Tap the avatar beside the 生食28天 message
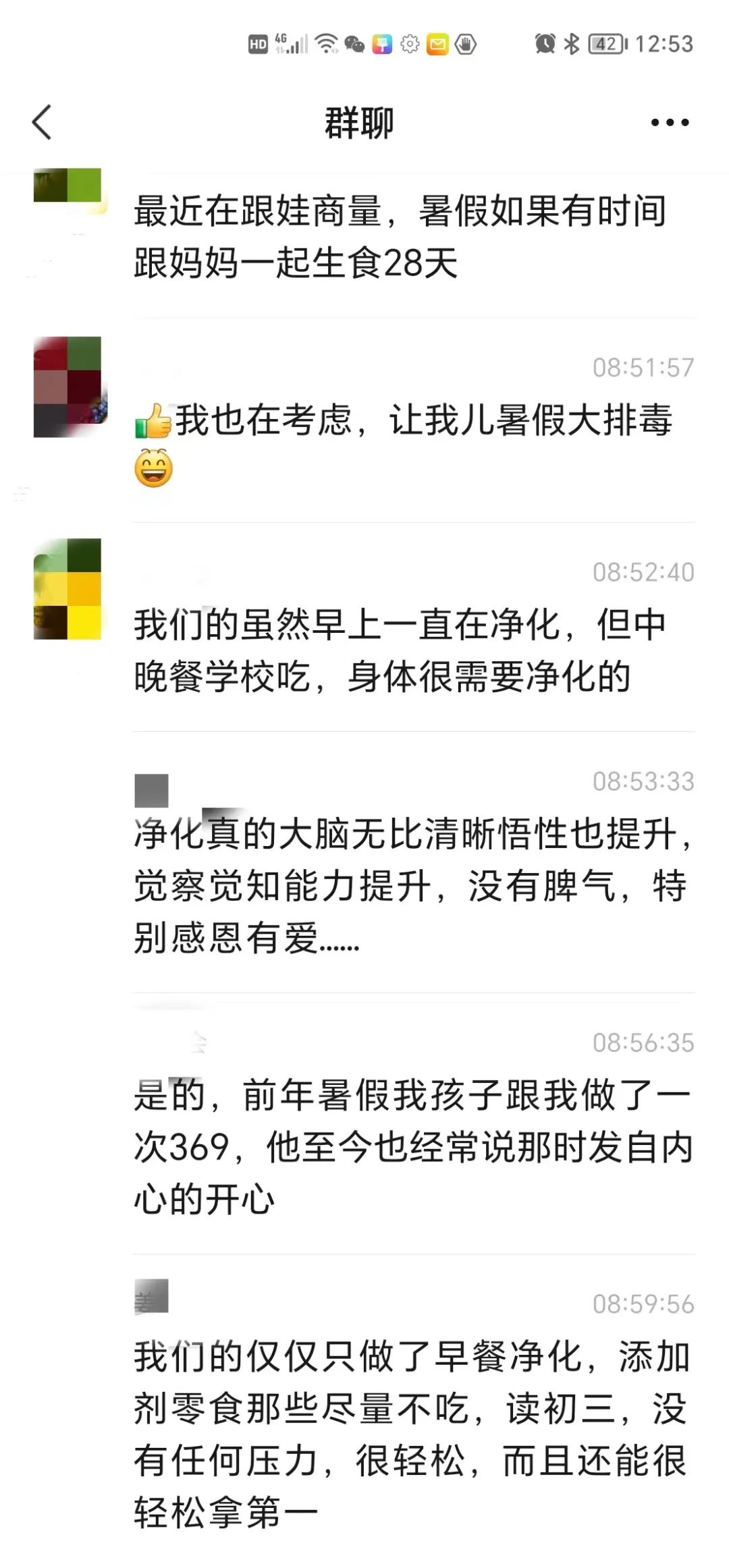 pyautogui.click(x=67, y=186)
